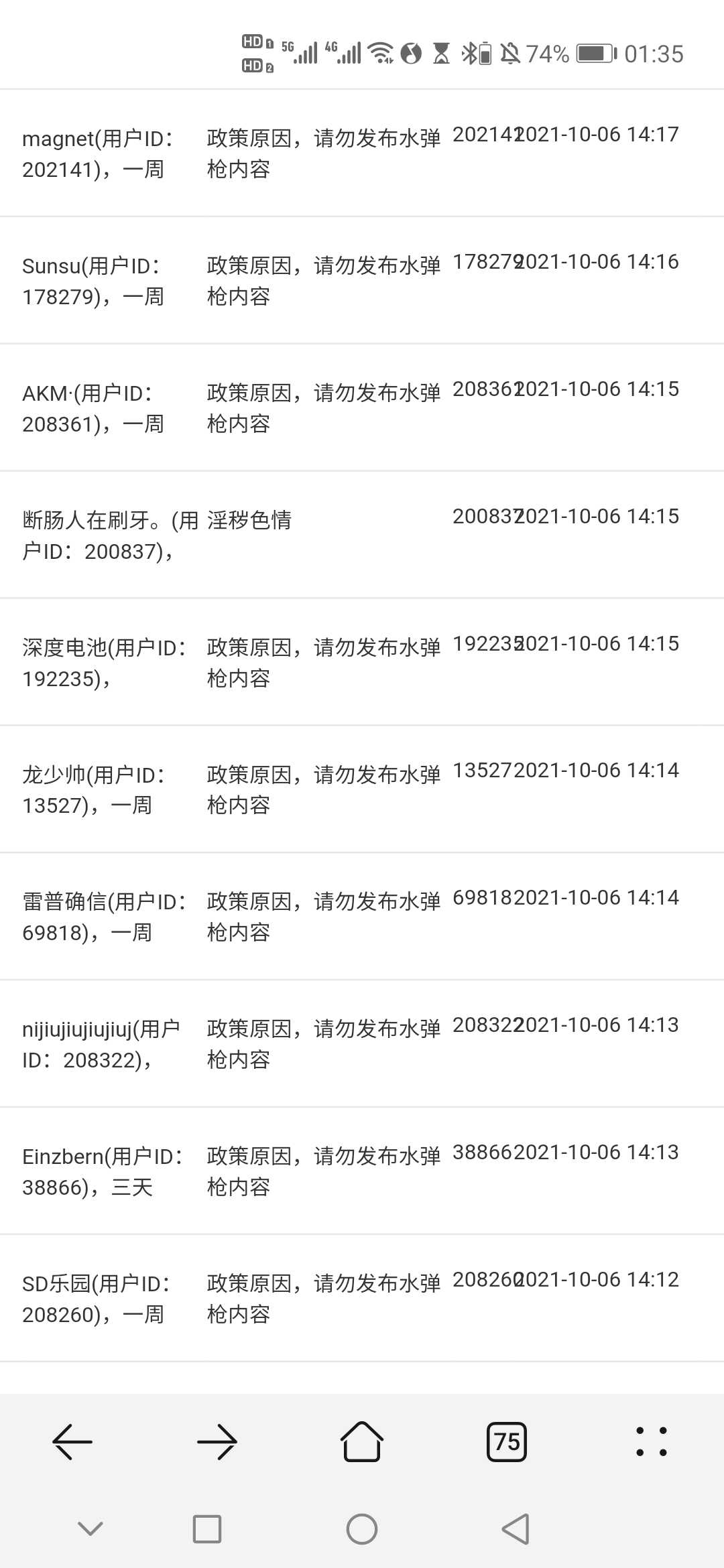This screenshot has height=1568, width=724.
Task: Go forward with the browser arrow
Action: 217,1441
